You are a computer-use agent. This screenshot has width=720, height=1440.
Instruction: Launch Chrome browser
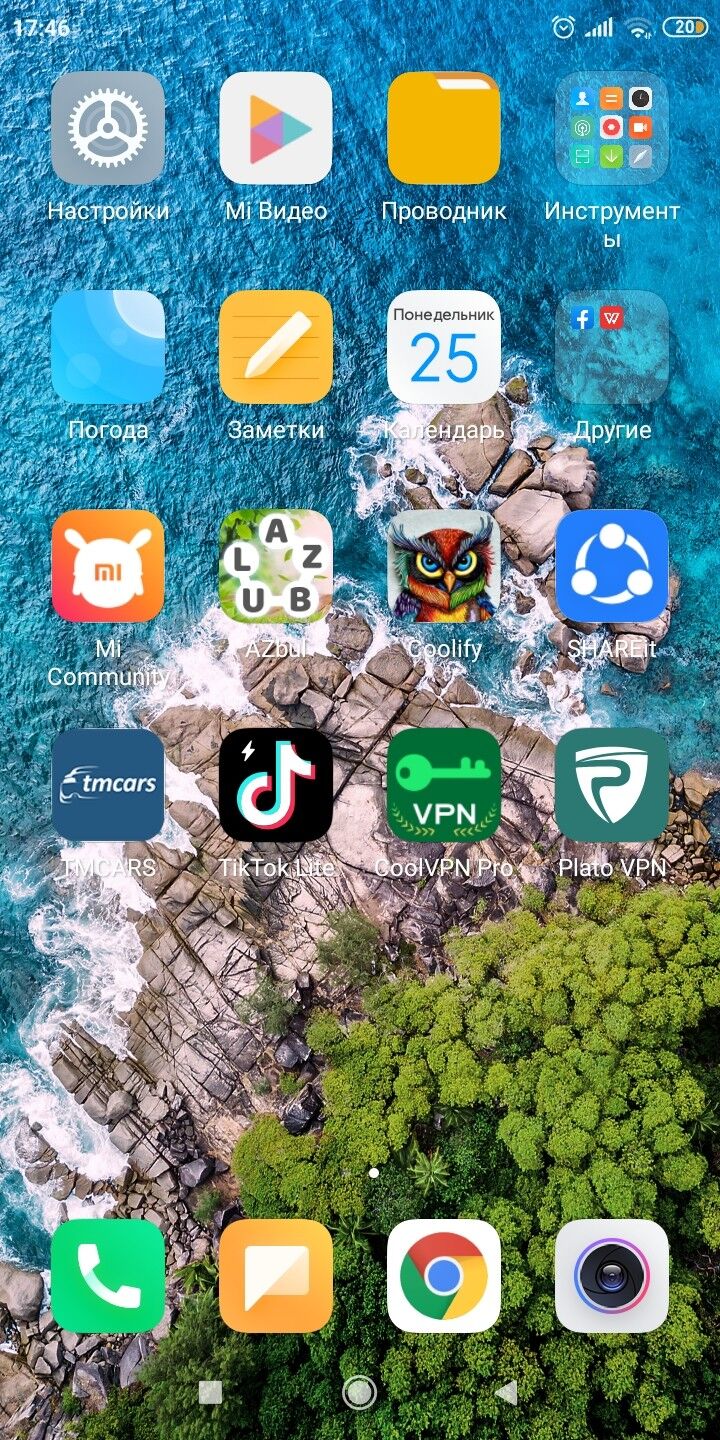(x=444, y=1276)
